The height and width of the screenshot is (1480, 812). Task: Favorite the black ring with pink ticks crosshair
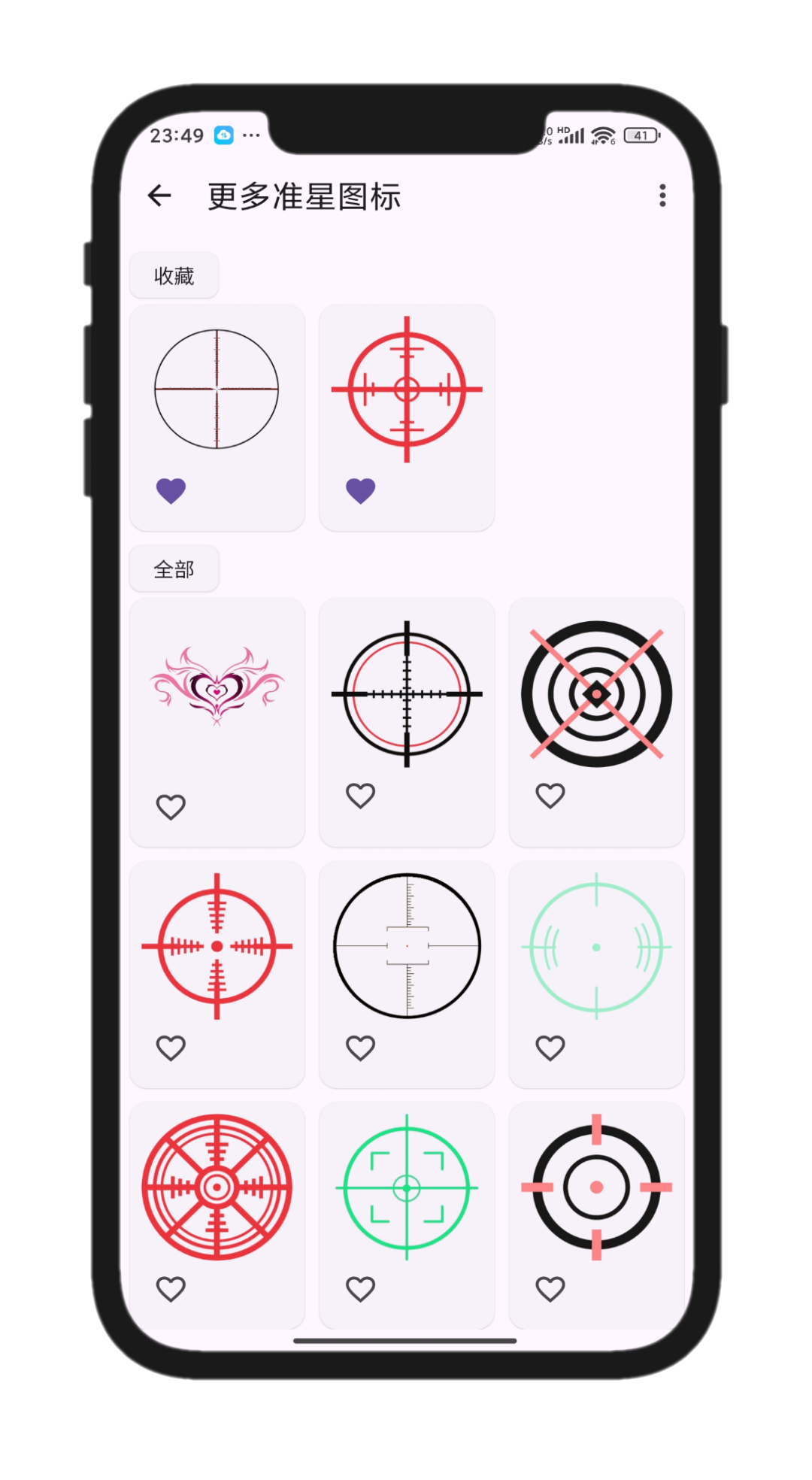(x=550, y=1289)
